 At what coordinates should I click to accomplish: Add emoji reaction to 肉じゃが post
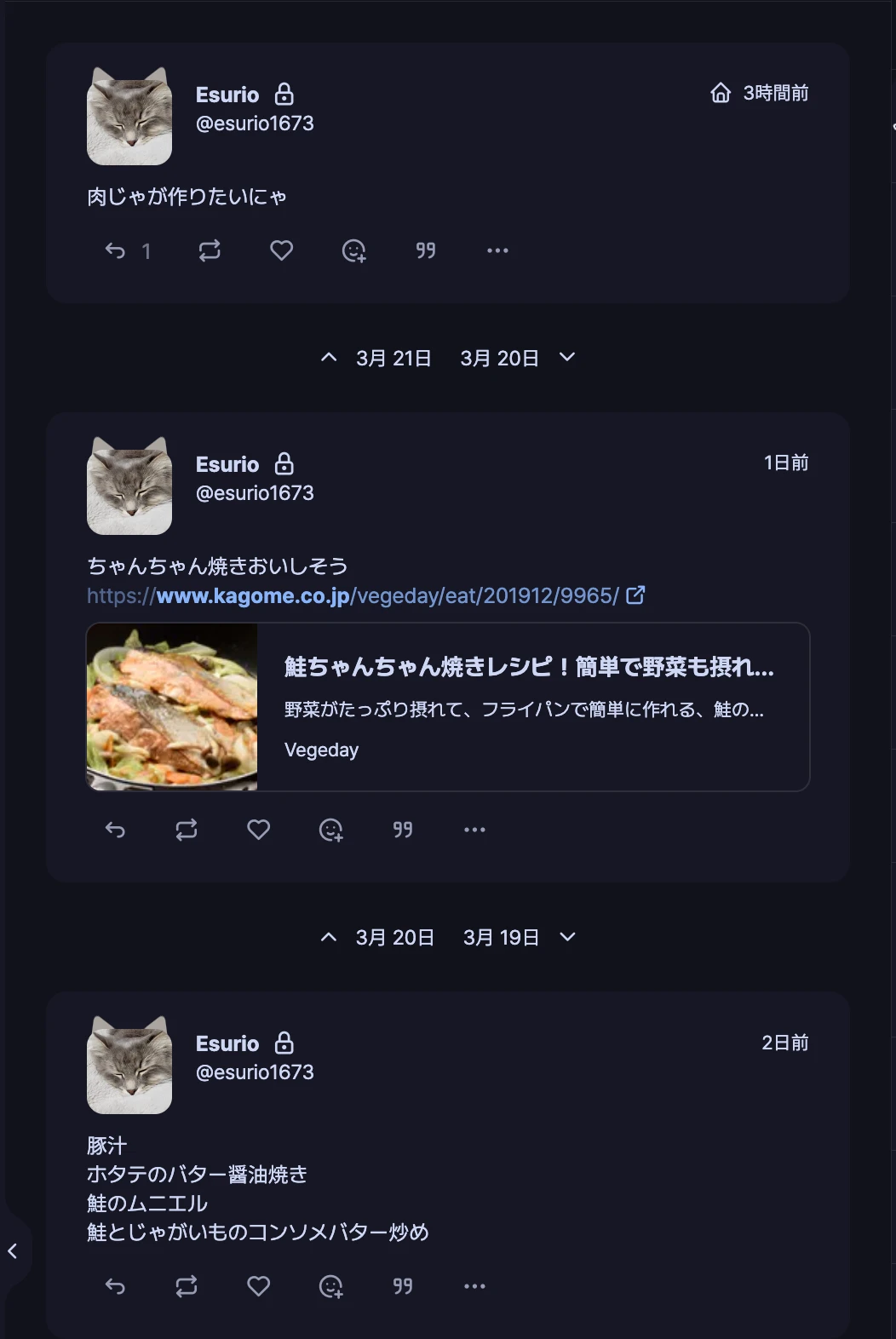[353, 250]
